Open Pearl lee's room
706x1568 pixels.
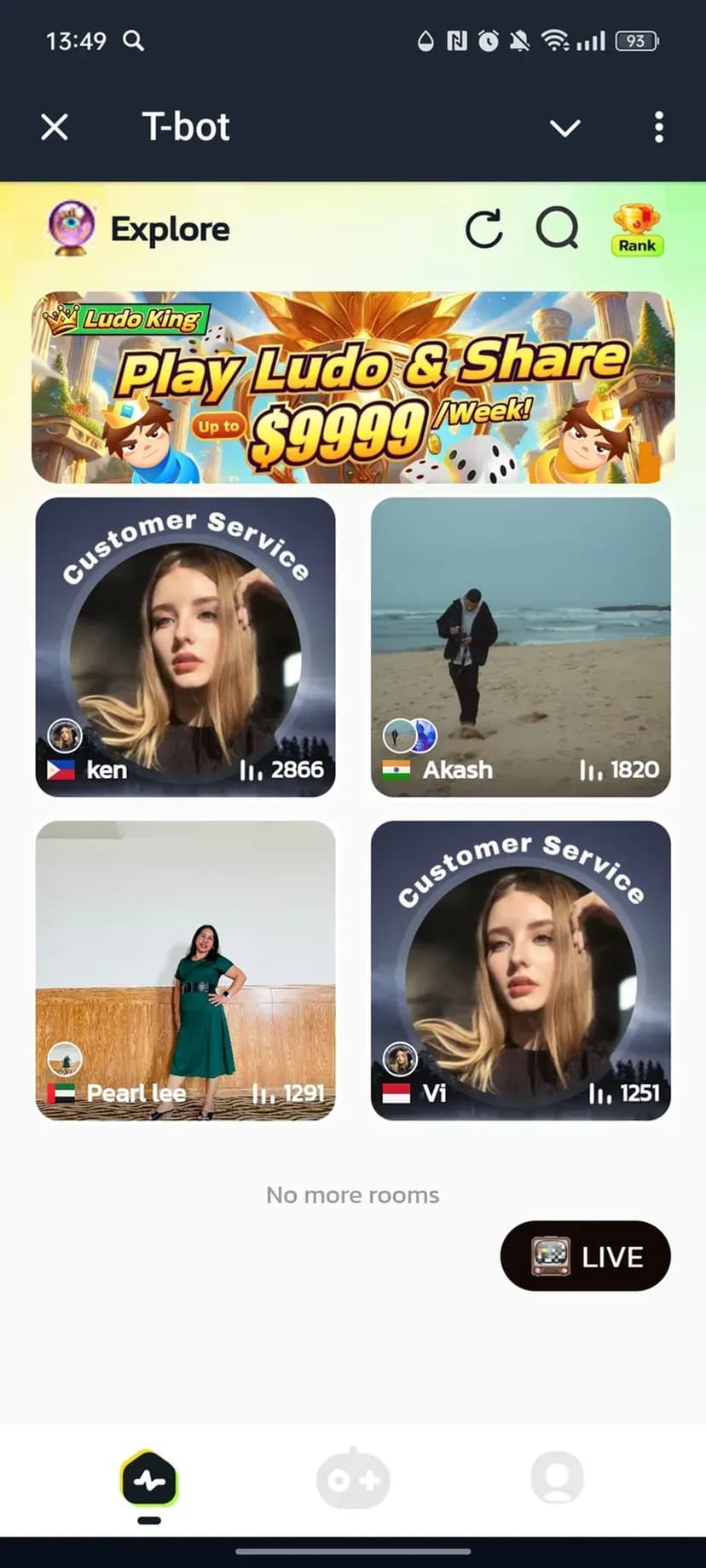click(185, 970)
